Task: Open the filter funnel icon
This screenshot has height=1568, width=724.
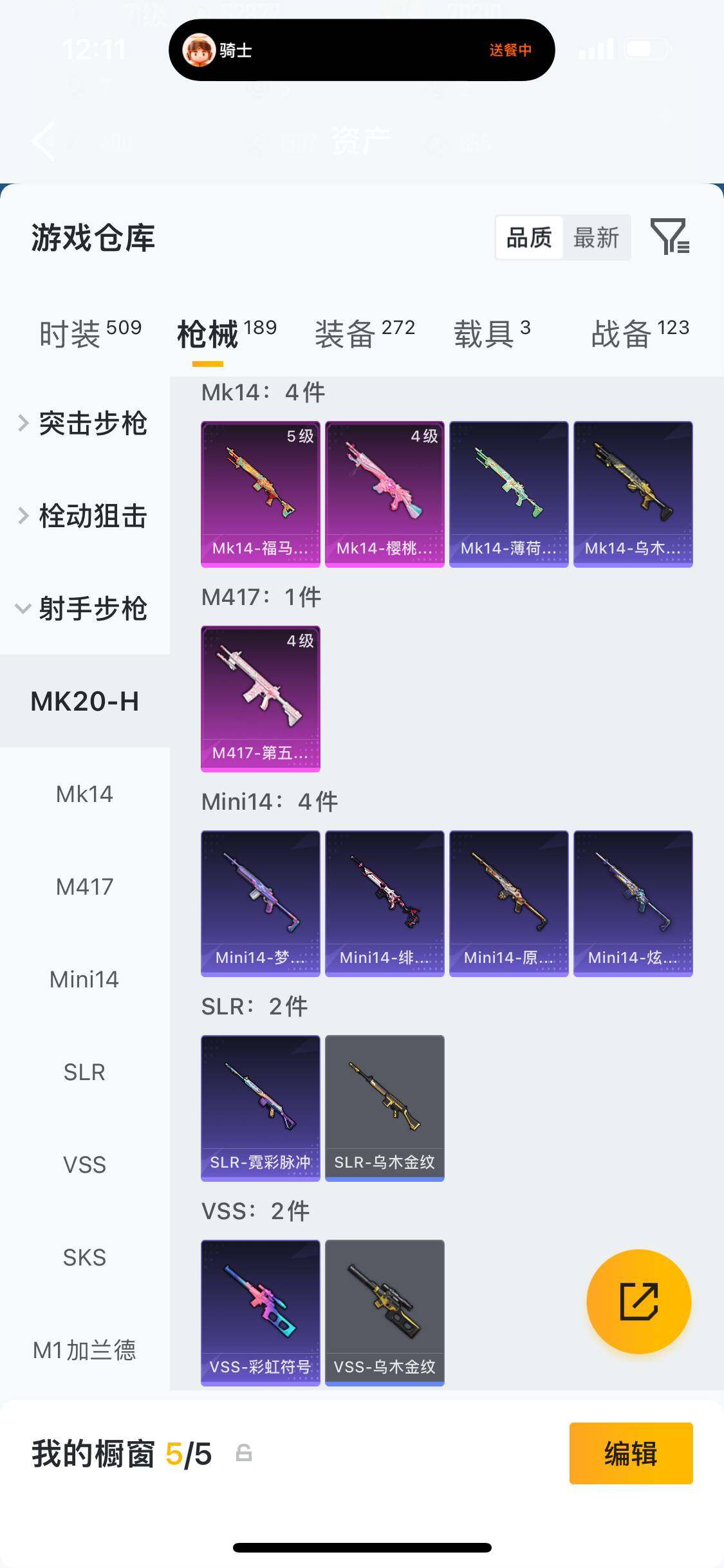Action: coord(669,237)
